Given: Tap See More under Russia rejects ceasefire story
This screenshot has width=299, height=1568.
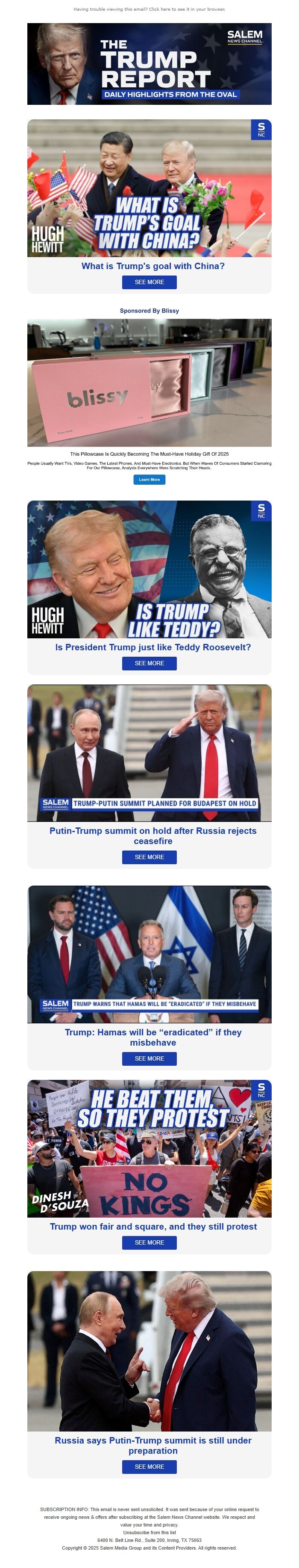Looking at the screenshot, I should pyautogui.click(x=149, y=857).
